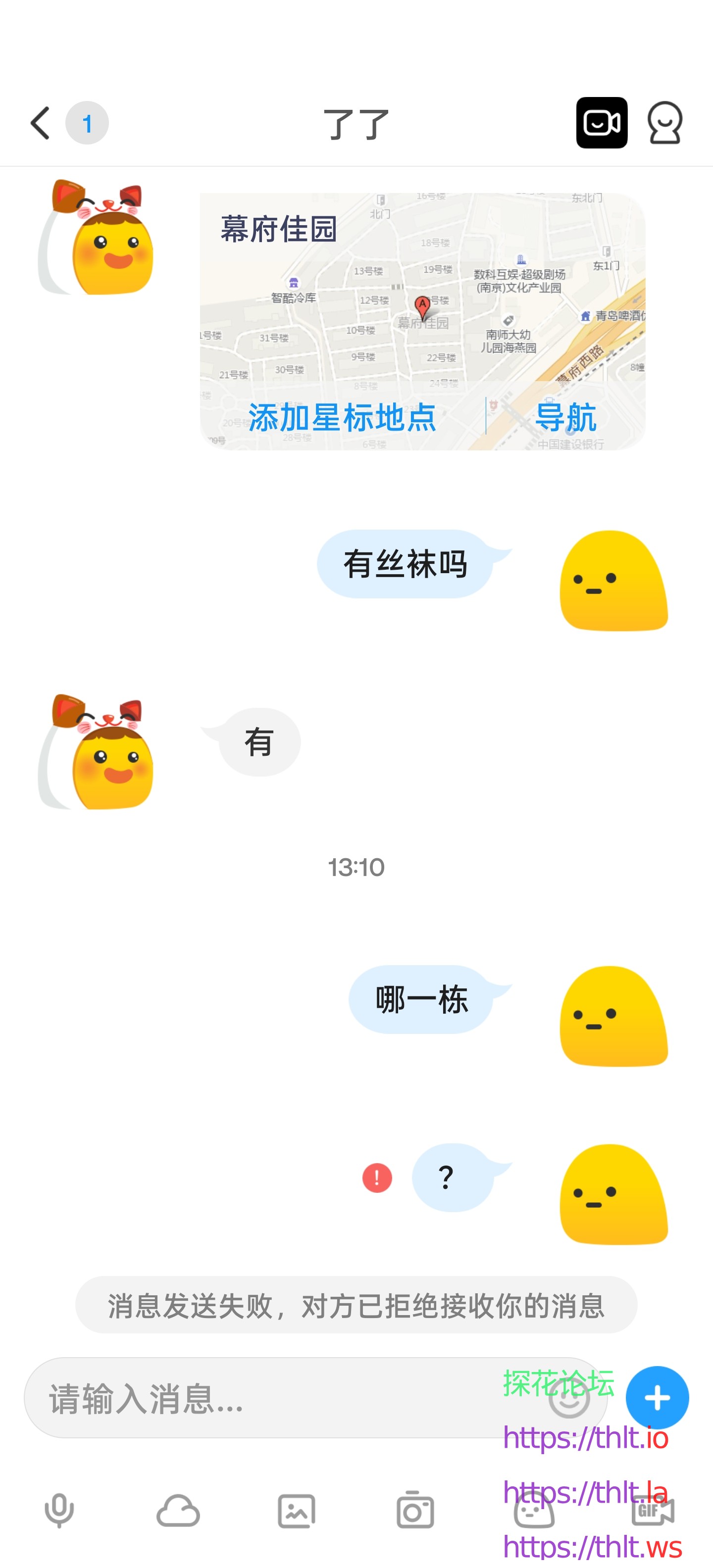
Task: View the contact's lucky cat avatar profile
Action: [96, 238]
